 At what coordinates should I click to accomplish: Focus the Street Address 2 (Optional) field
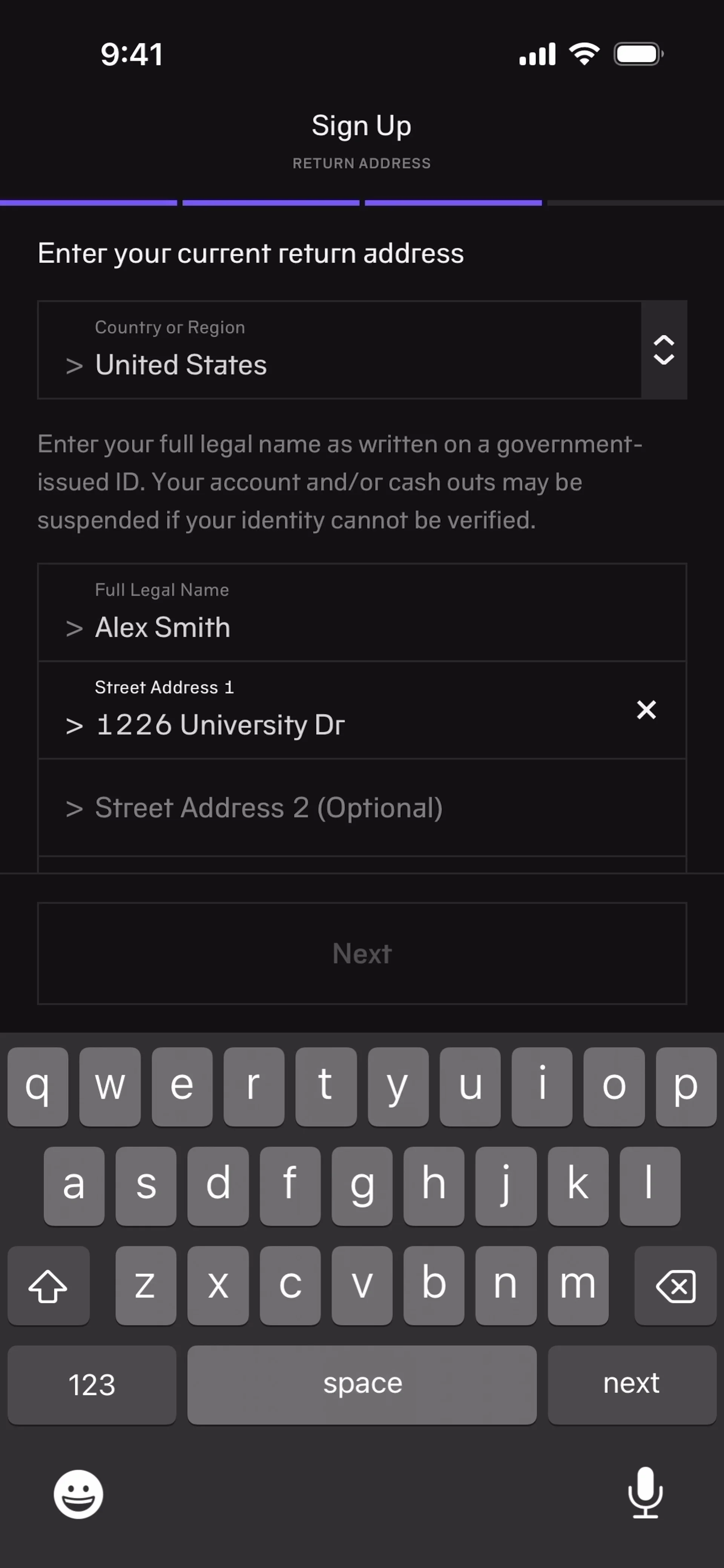pyautogui.click(x=362, y=808)
